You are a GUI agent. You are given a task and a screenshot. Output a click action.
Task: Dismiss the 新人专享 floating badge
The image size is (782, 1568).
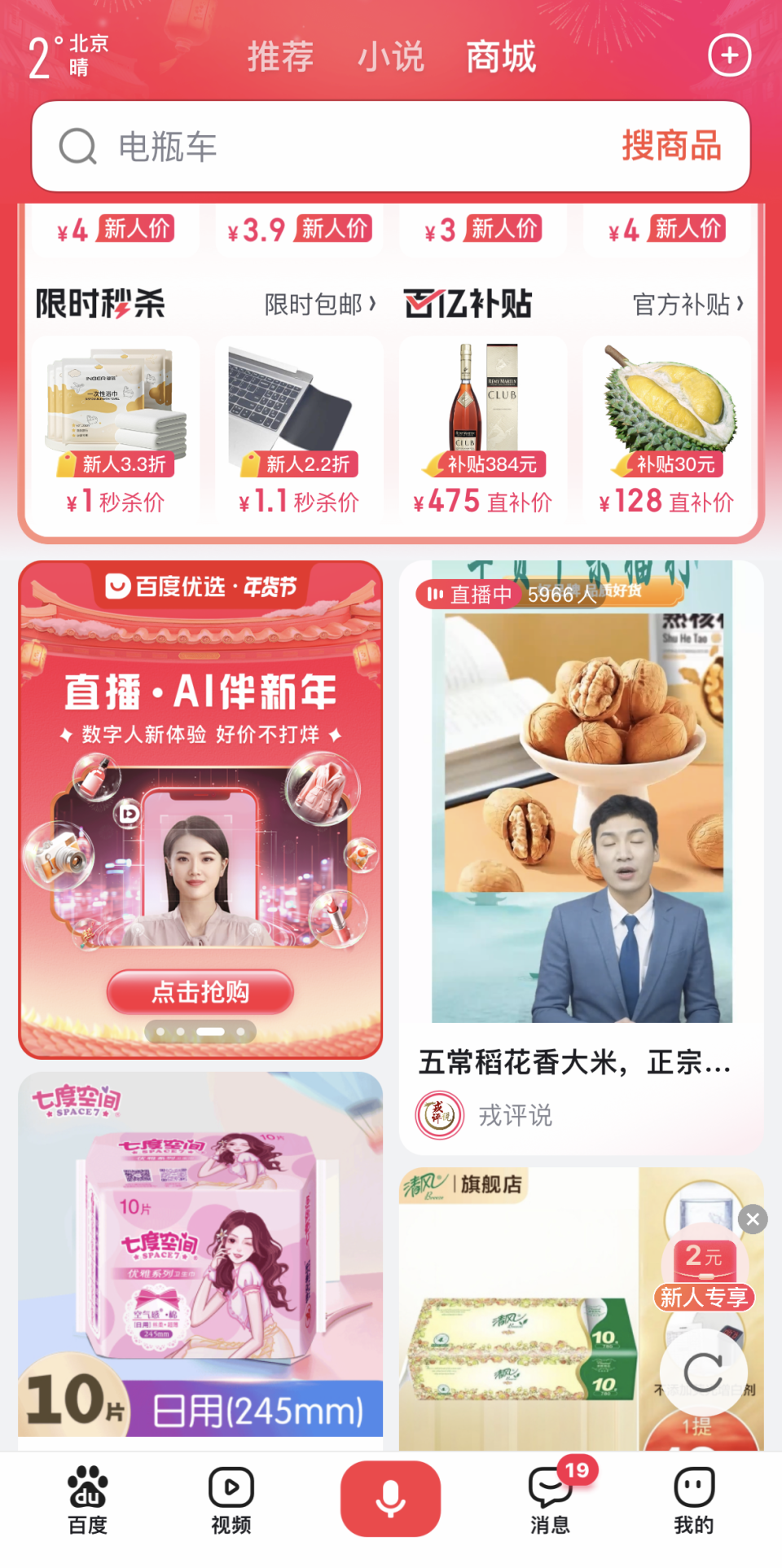tap(753, 1219)
